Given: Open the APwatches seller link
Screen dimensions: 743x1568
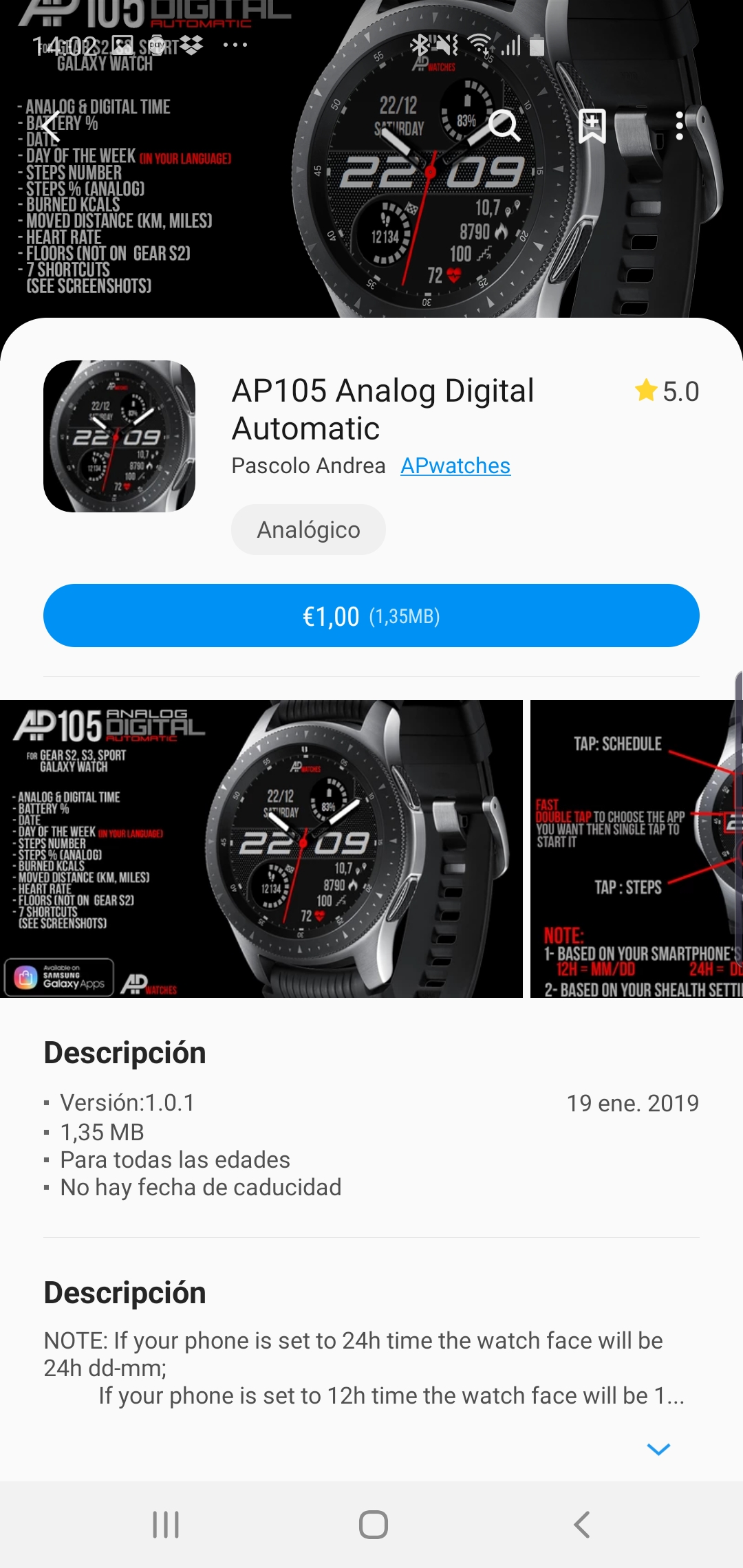Looking at the screenshot, I should (x=455, y=466).
